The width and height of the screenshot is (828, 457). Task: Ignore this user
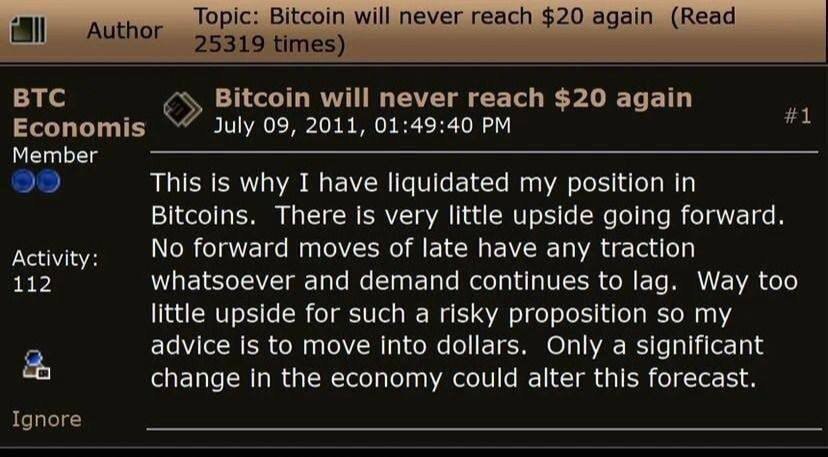point(46,419)
